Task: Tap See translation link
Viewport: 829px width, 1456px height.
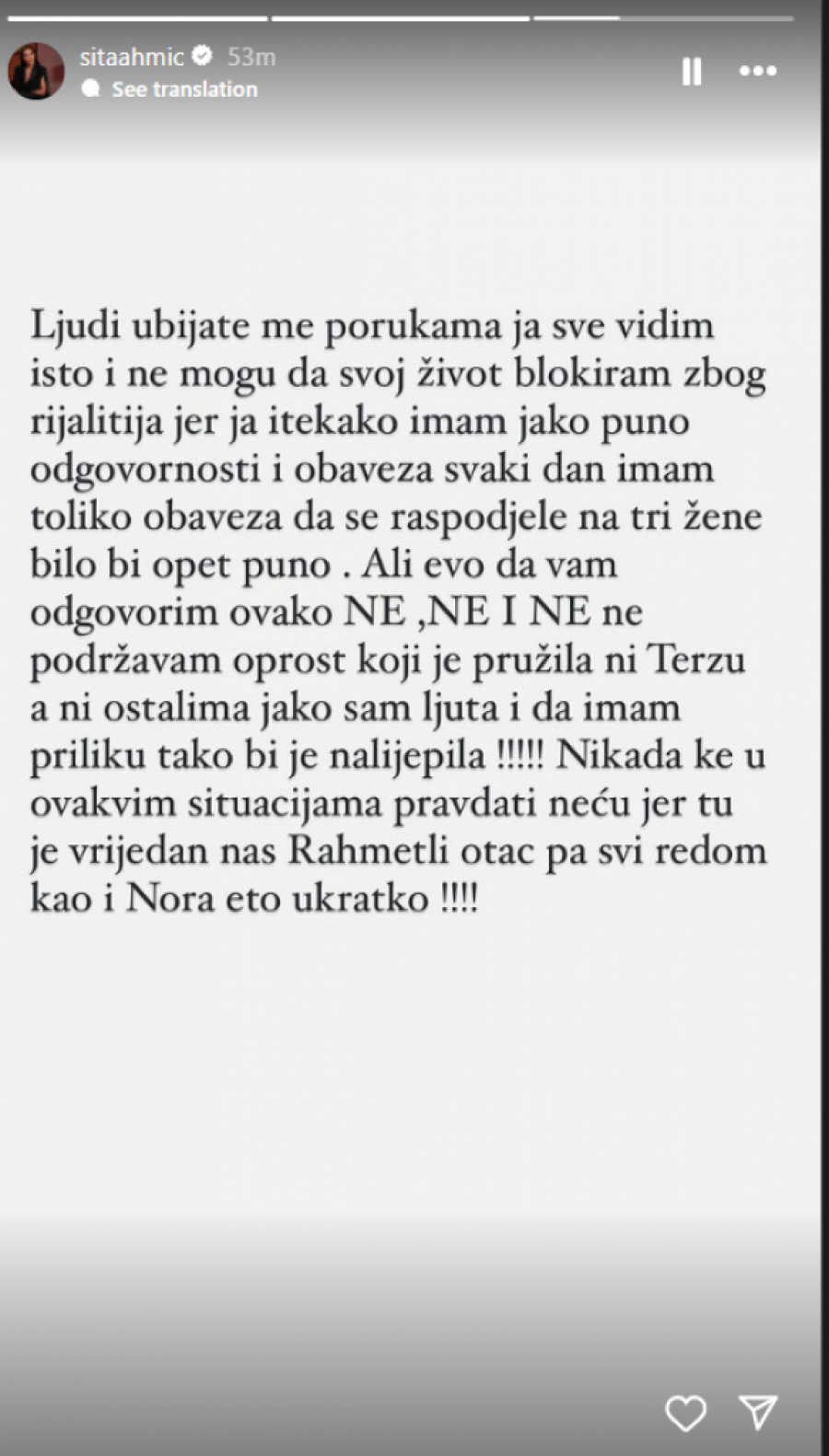Action: (x=183, y=89)
